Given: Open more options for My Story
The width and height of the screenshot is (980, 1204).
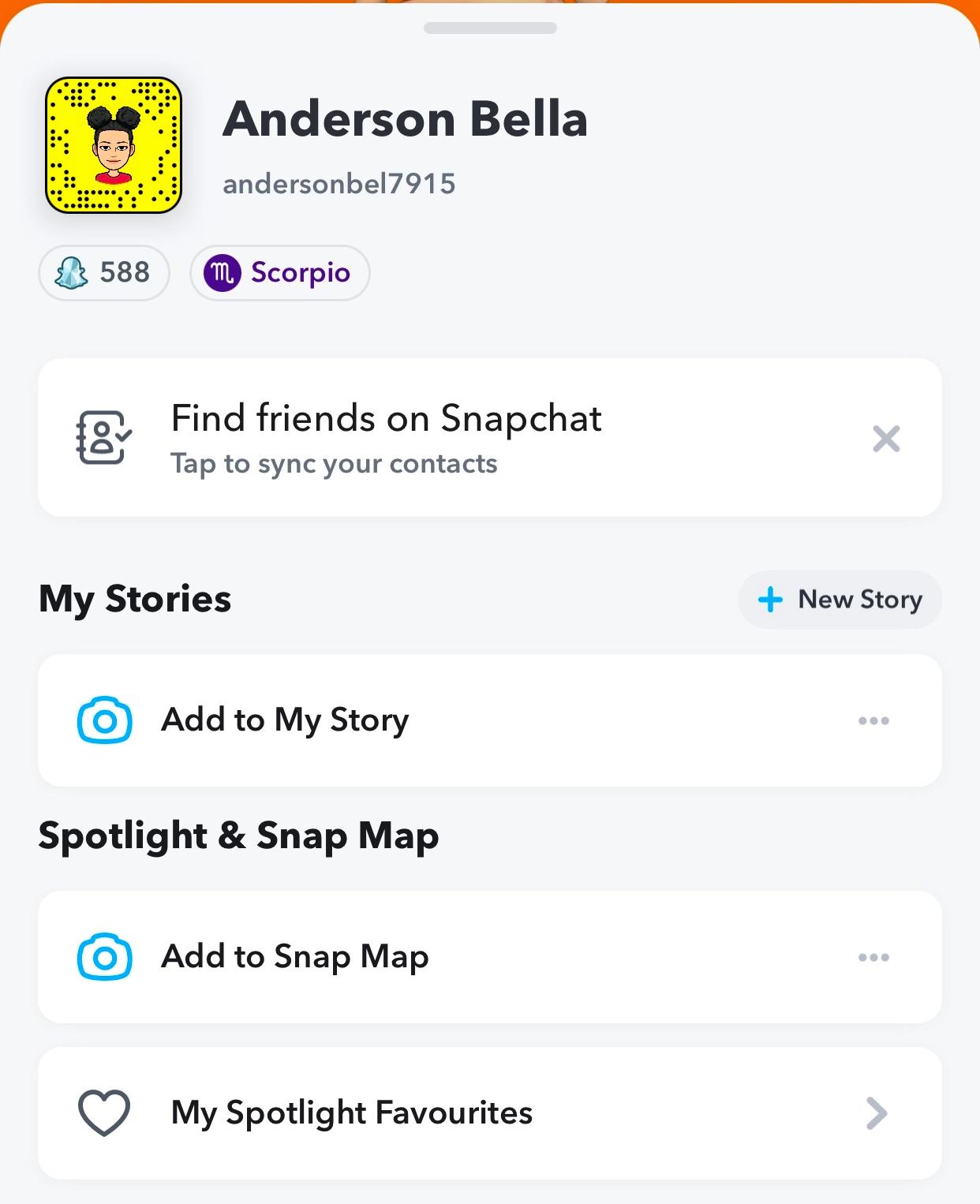Looking at the screenshot, I should pyautogui.click(x=873, y=720).
